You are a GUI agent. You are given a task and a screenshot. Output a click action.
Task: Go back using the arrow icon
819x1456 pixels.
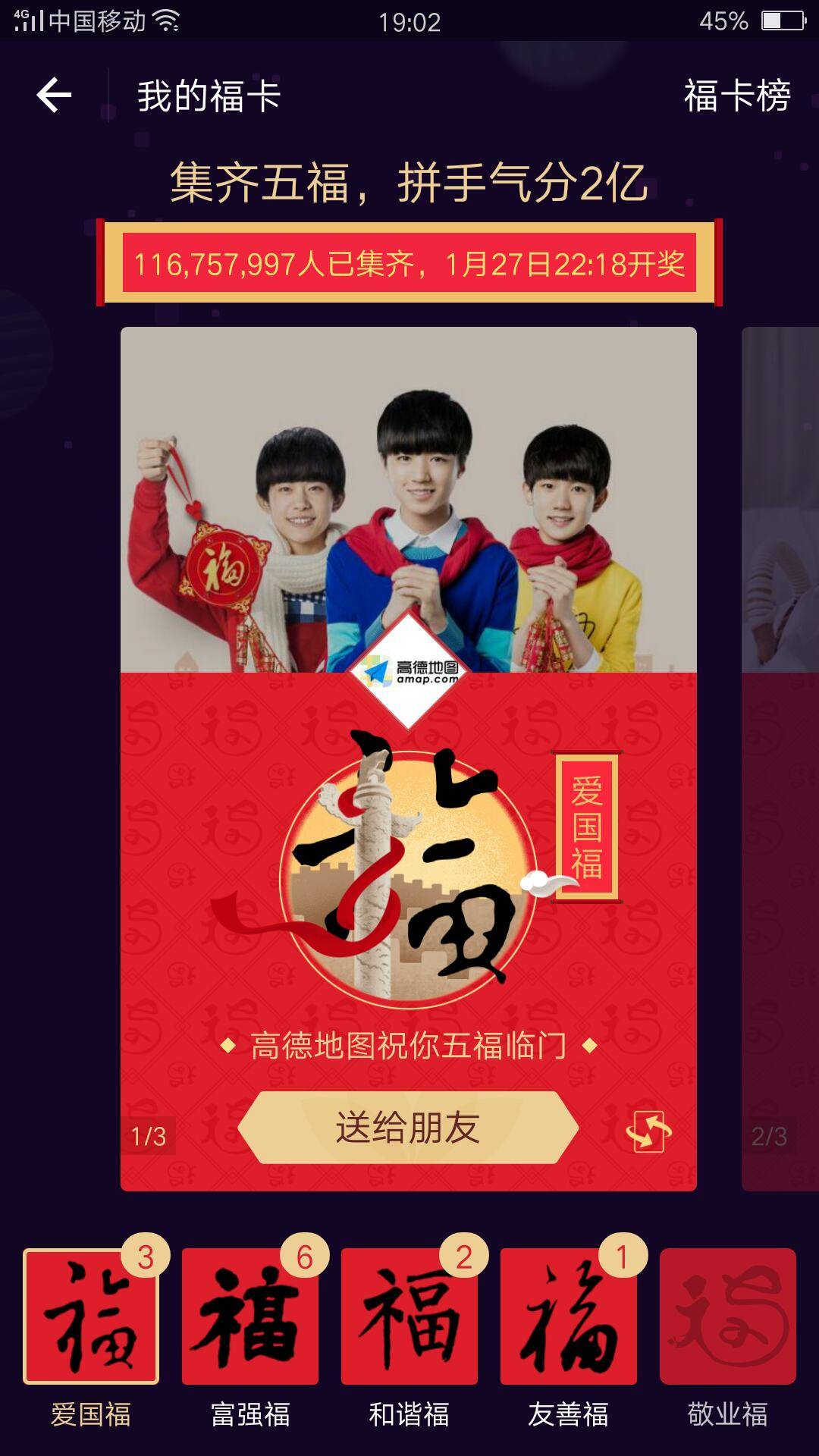(x=54, y=96)
